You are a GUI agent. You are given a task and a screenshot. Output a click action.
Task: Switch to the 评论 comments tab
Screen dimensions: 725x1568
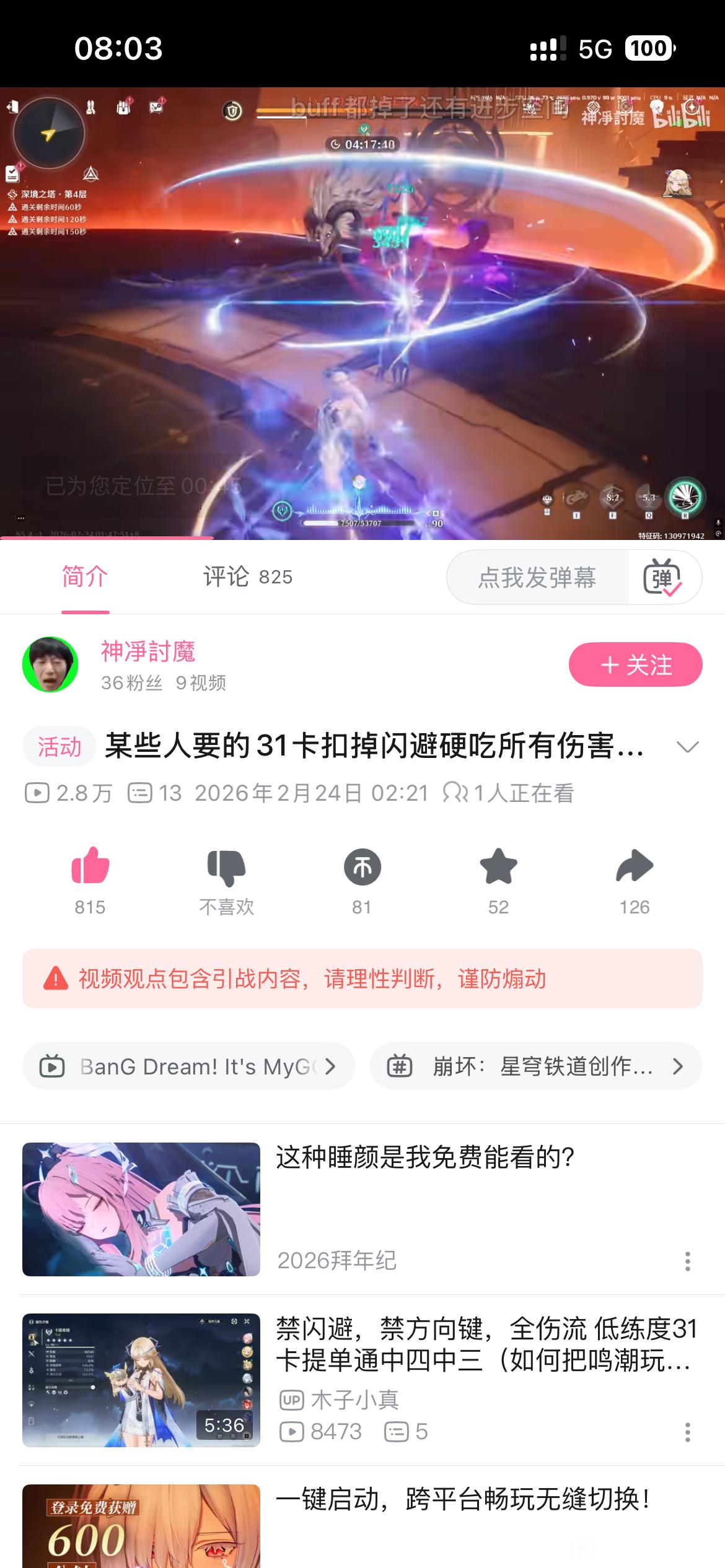pyautogui.click(x=247, y=577)
